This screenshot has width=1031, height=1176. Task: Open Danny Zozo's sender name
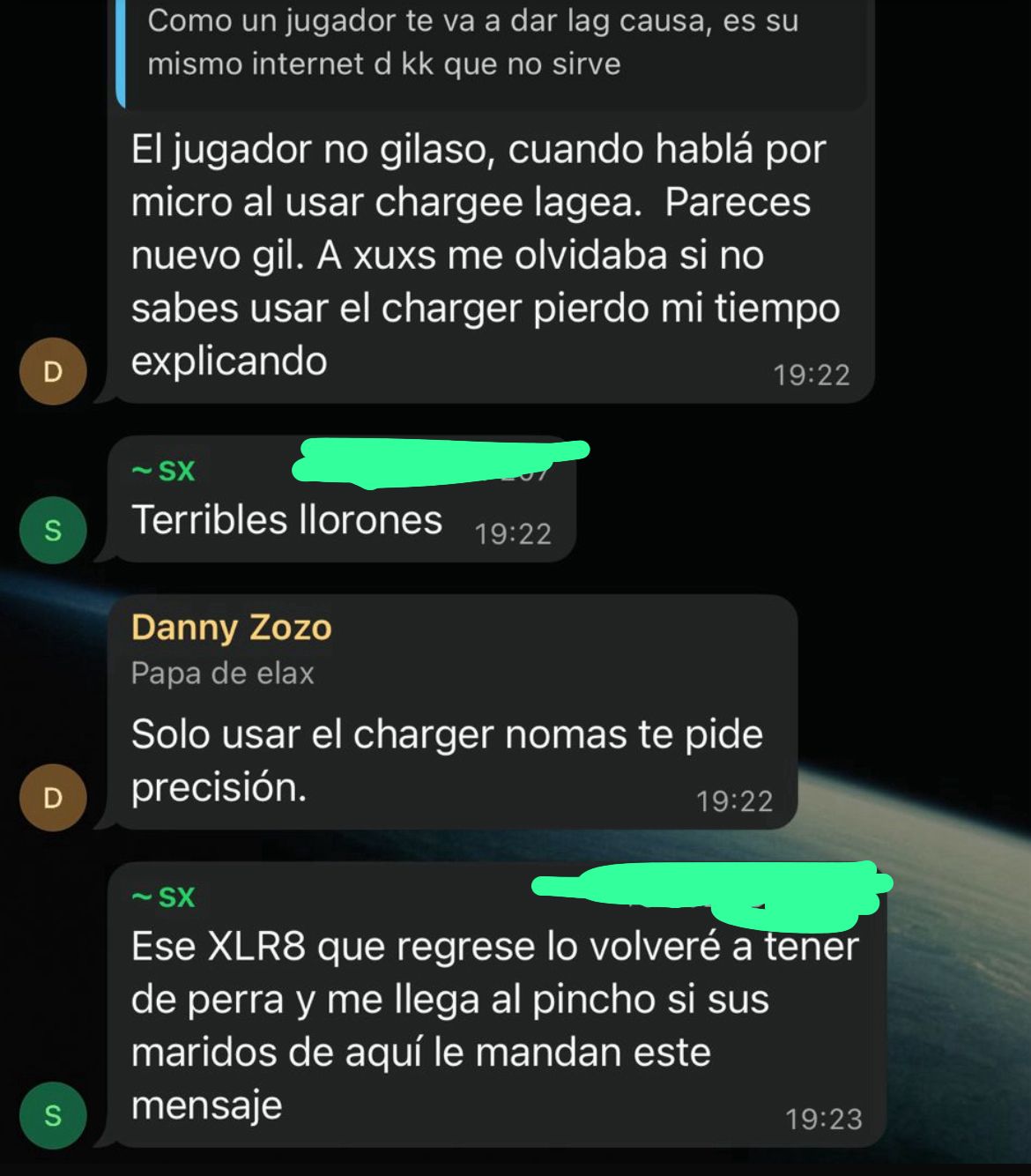coord(231,628)
